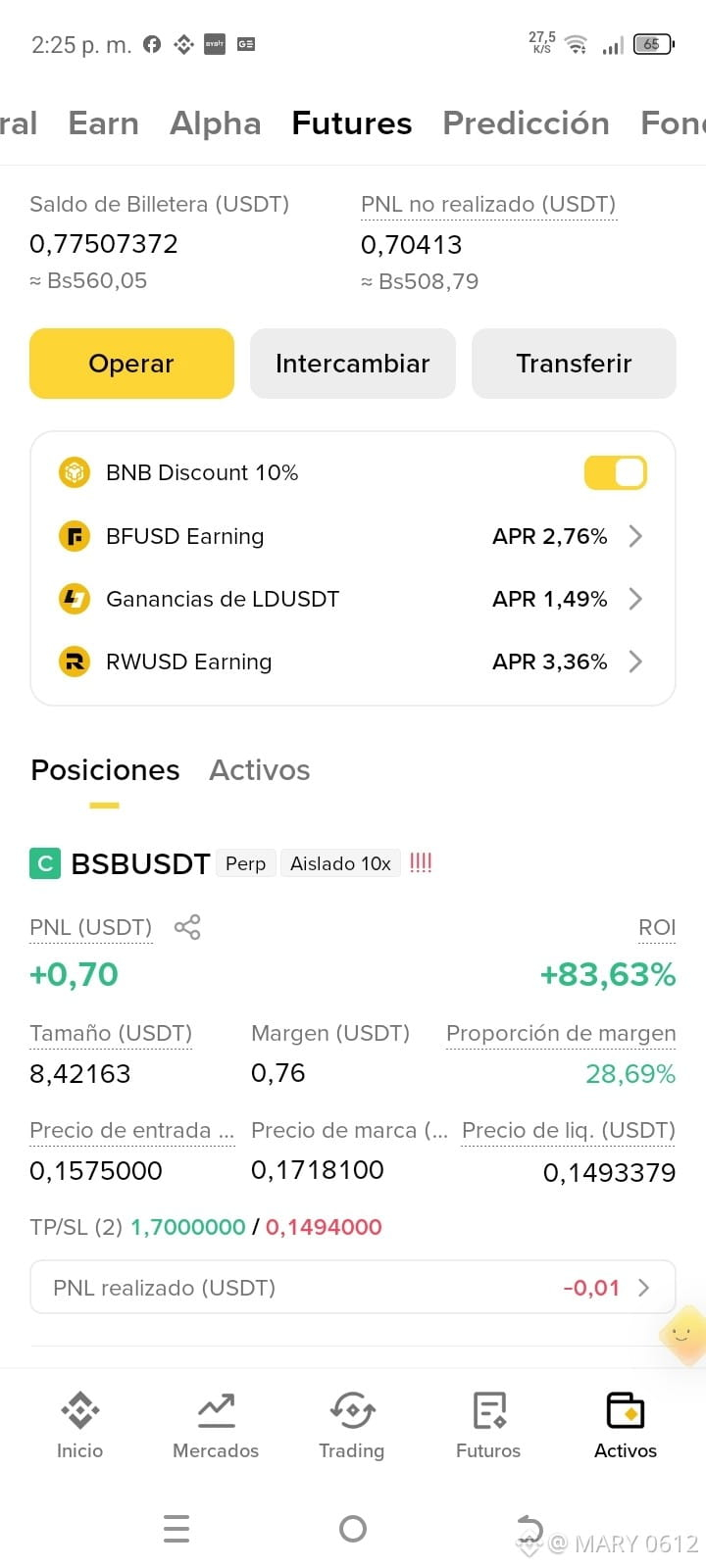The width and height of the screenshot is (706, 1568).
Task: Tap the yellow Operar button
Action: click(131, 364)
